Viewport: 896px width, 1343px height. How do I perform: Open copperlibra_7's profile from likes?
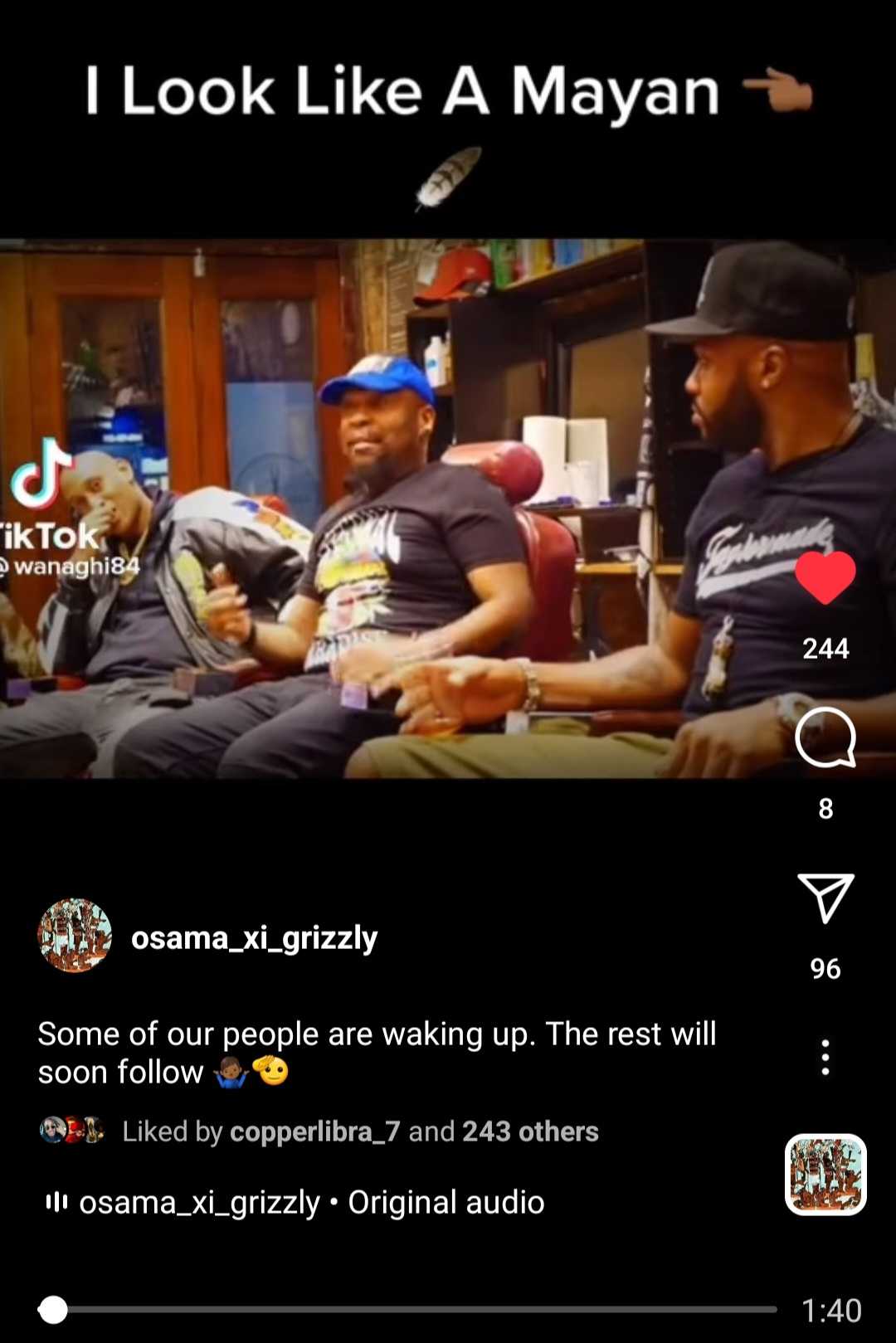[x=314, y=1131]
